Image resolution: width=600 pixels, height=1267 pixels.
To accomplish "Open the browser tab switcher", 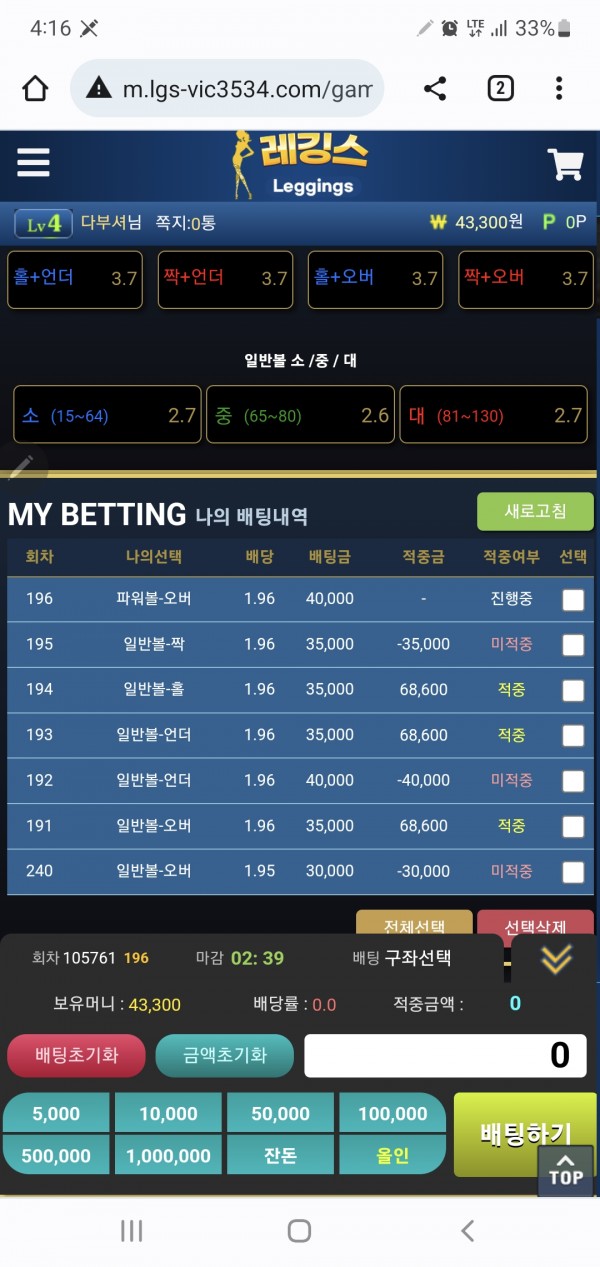I will (x=500, y=89).
